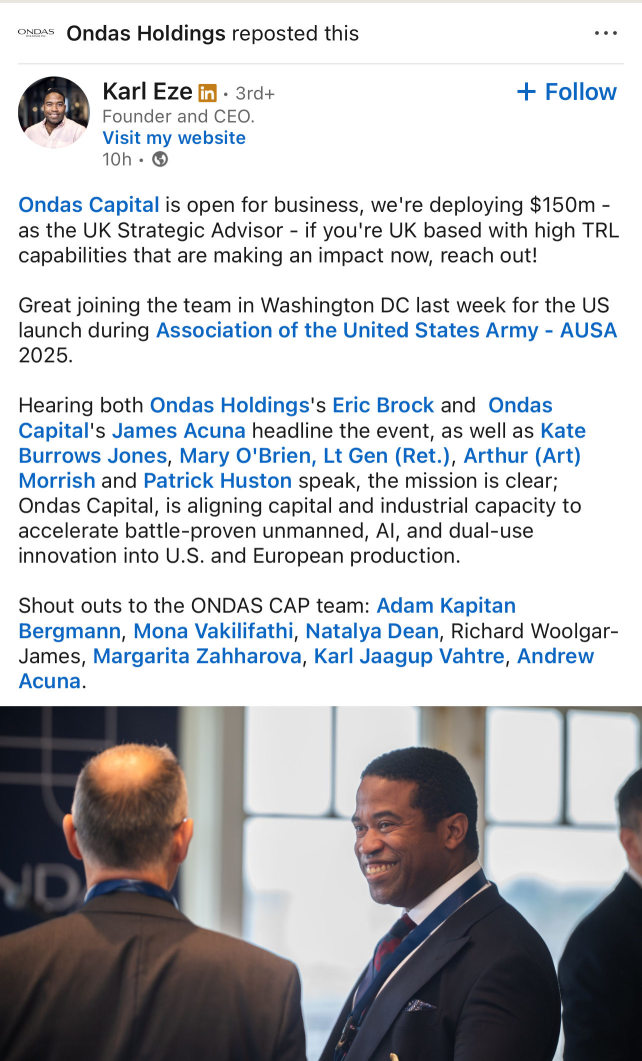
Task: Open the post's event photo
Action: point(321,883)
